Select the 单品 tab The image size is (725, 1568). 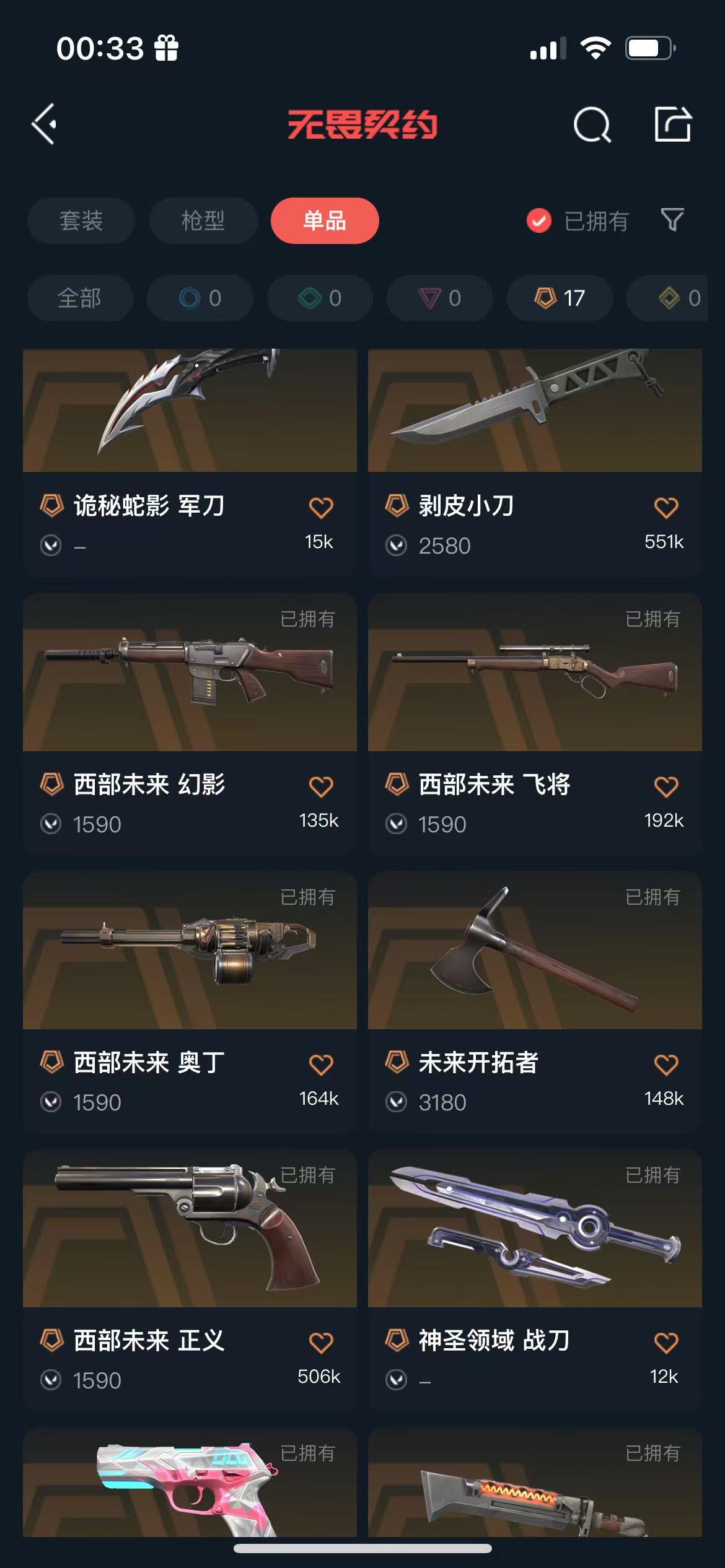325,220
